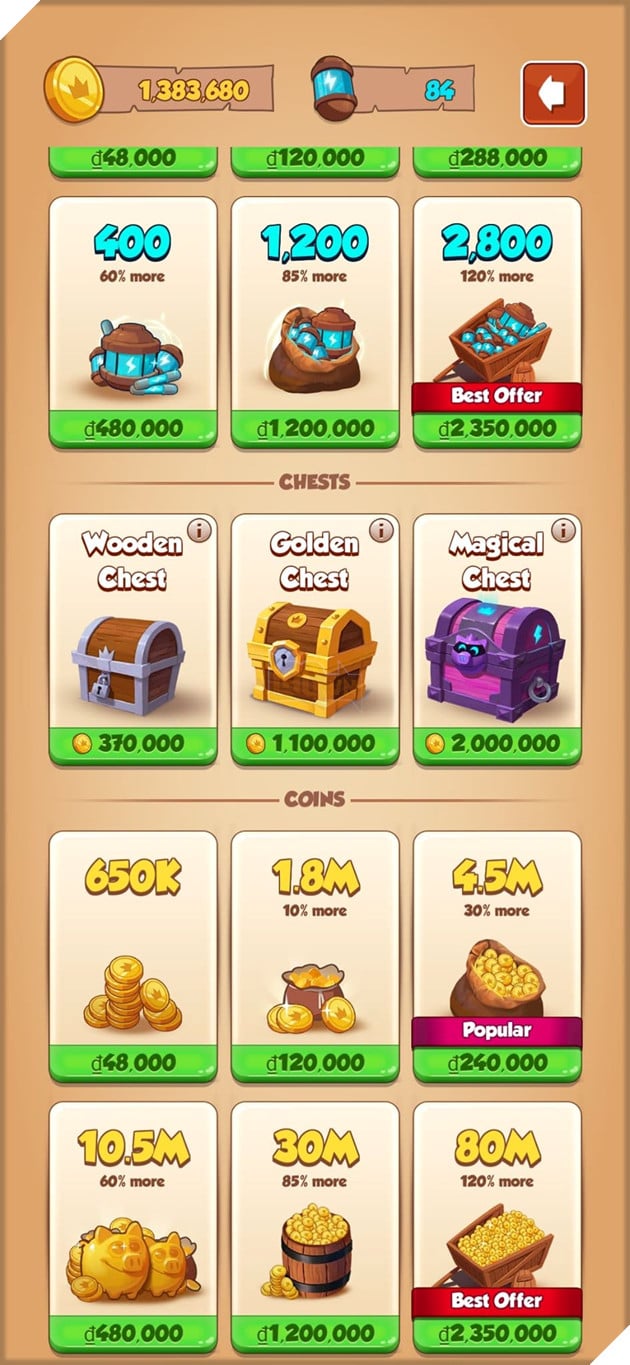
Task: Buy the 400 spins pack
Action: [x=133, y=428]
